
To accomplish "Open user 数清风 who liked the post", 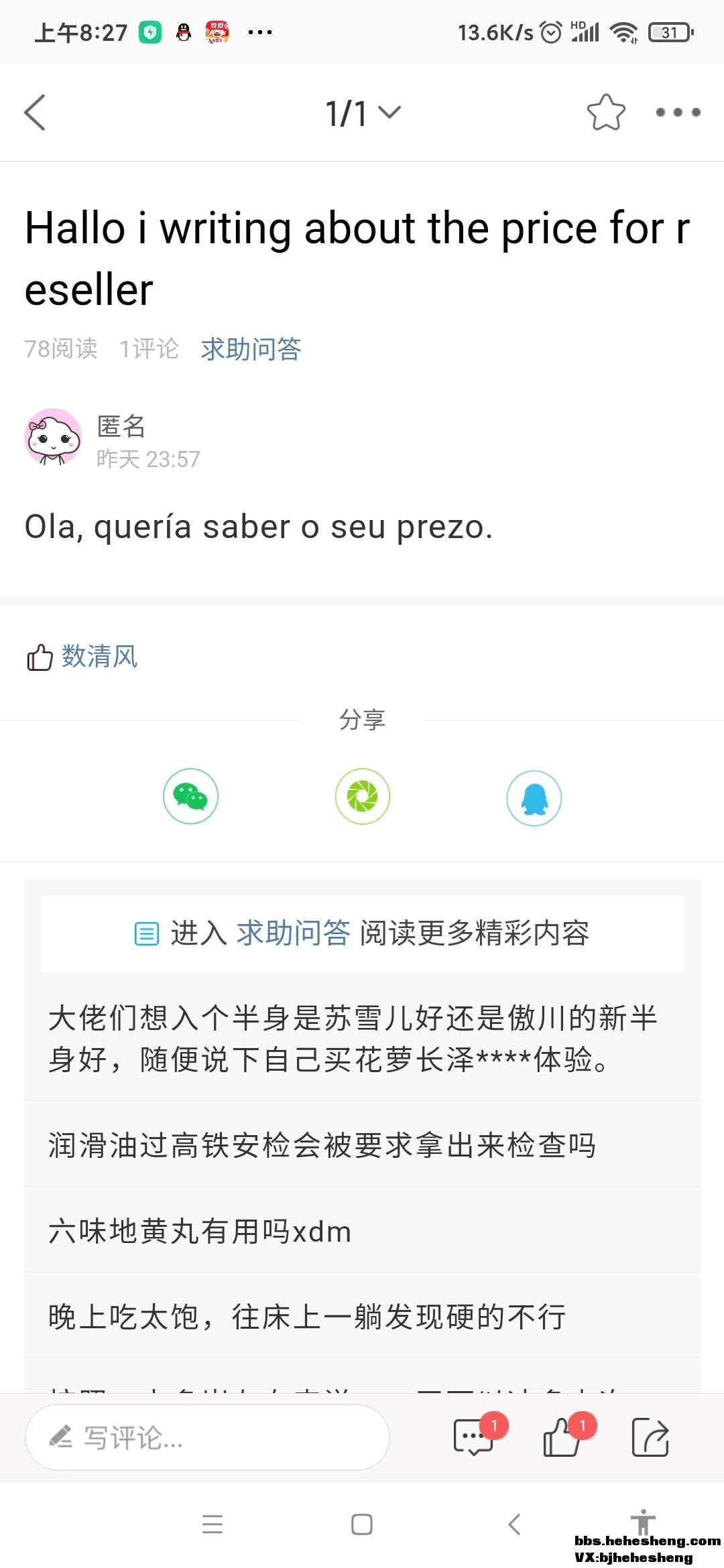I will pyautogui.click(x=99, y=656).
